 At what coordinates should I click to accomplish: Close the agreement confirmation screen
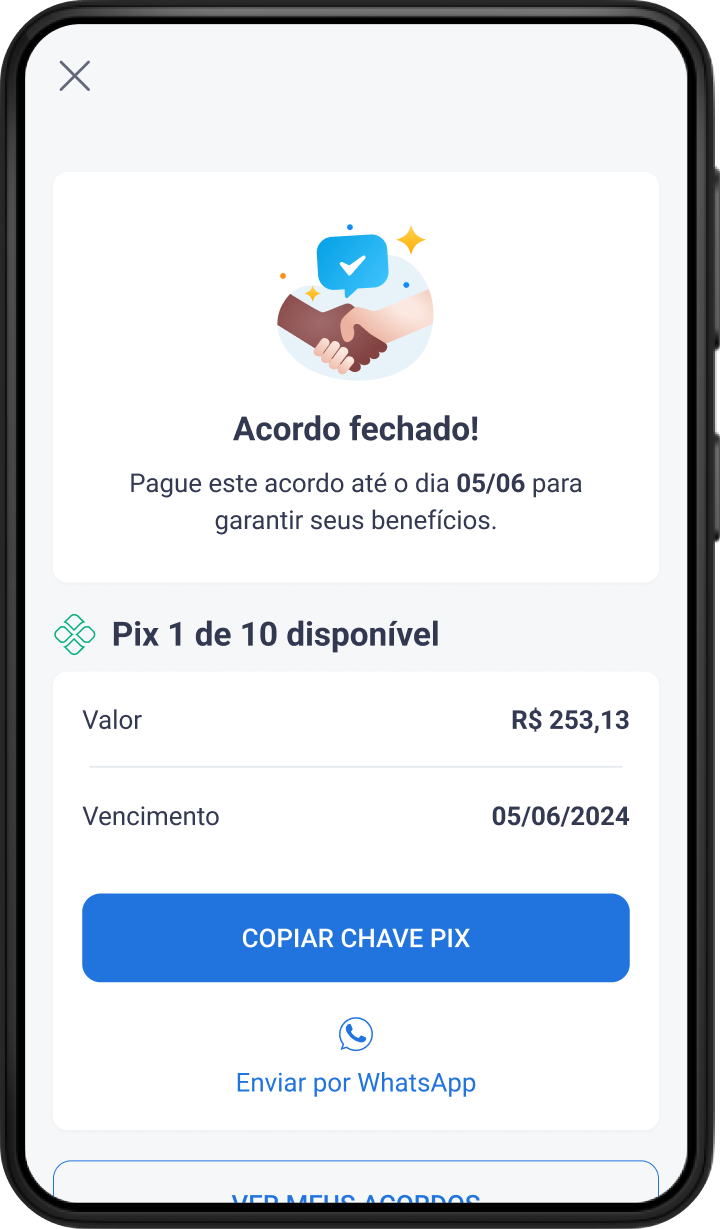(75, 76)
